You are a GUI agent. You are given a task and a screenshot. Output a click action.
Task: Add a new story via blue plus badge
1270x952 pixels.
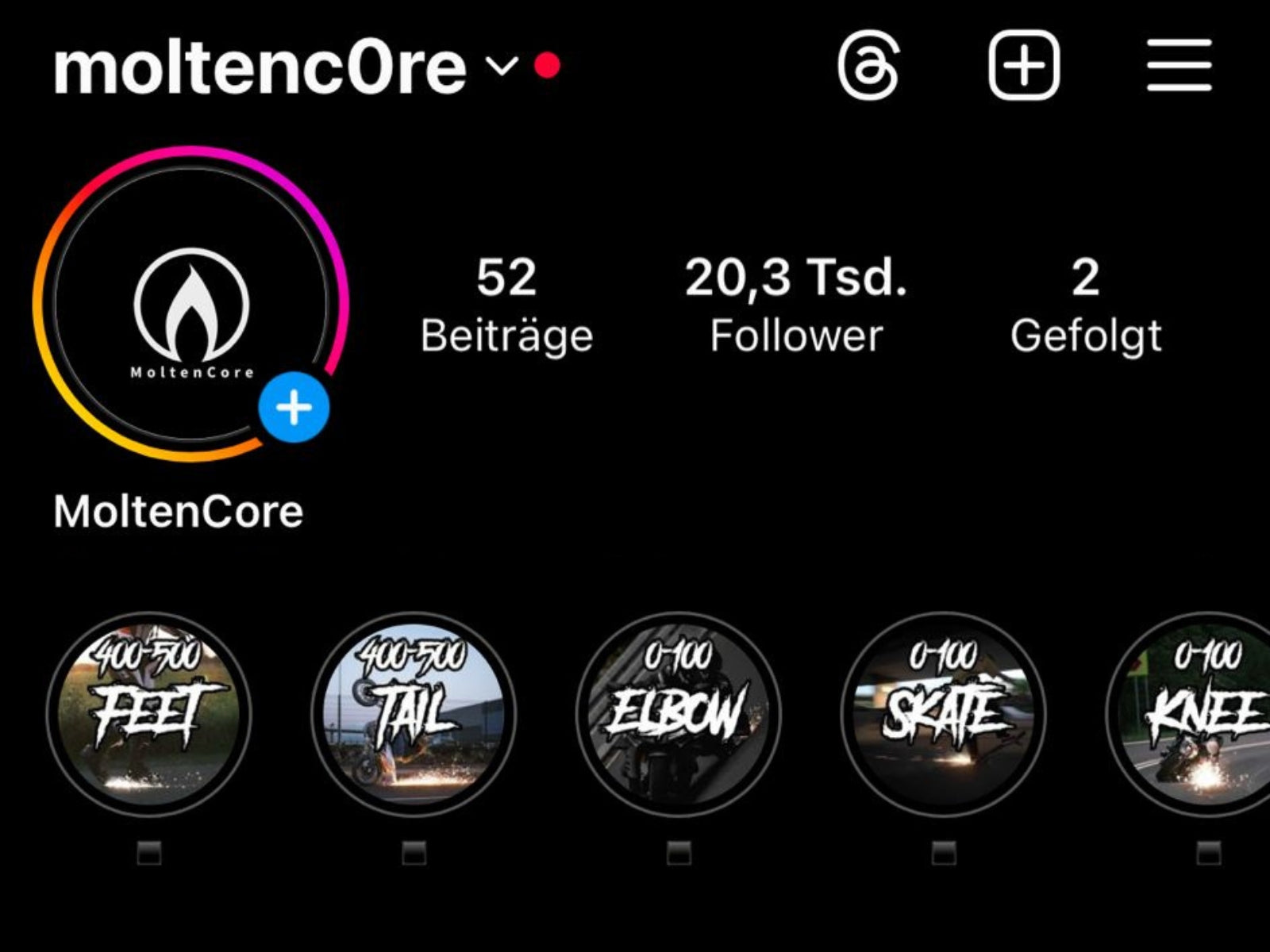click(294, 409)
